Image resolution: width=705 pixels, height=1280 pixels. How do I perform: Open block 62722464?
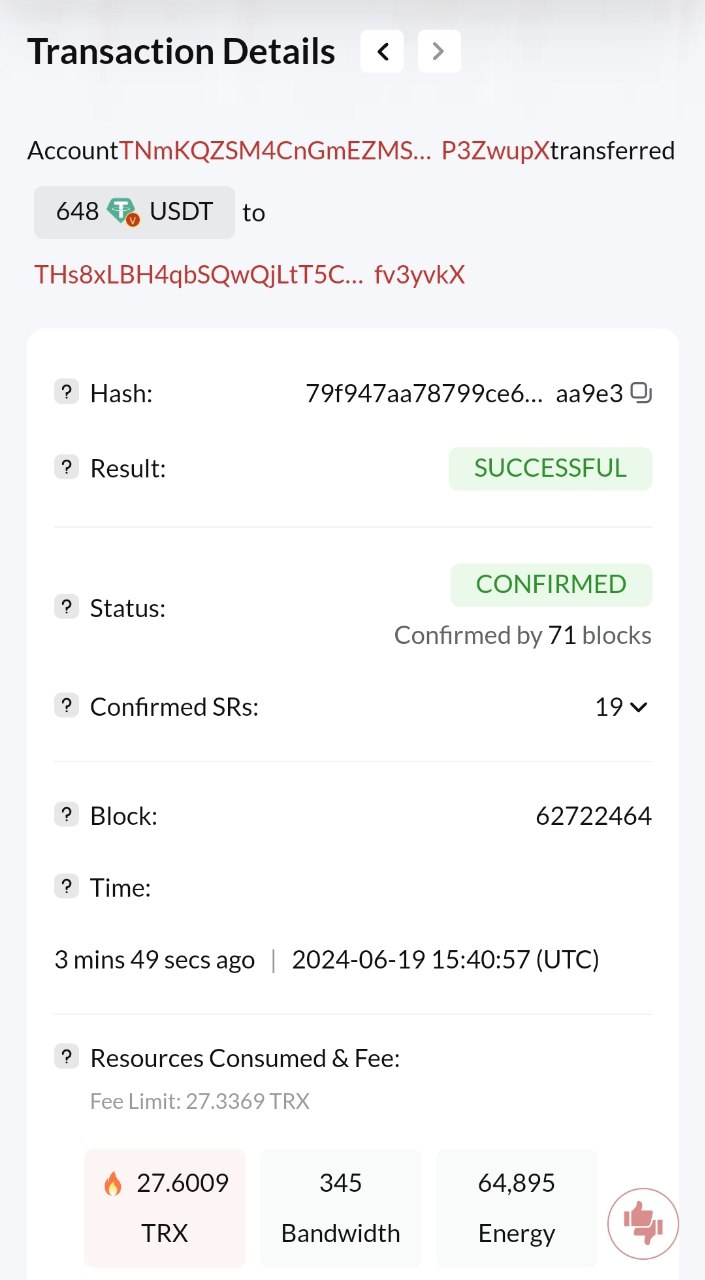[x=593, y=816]
